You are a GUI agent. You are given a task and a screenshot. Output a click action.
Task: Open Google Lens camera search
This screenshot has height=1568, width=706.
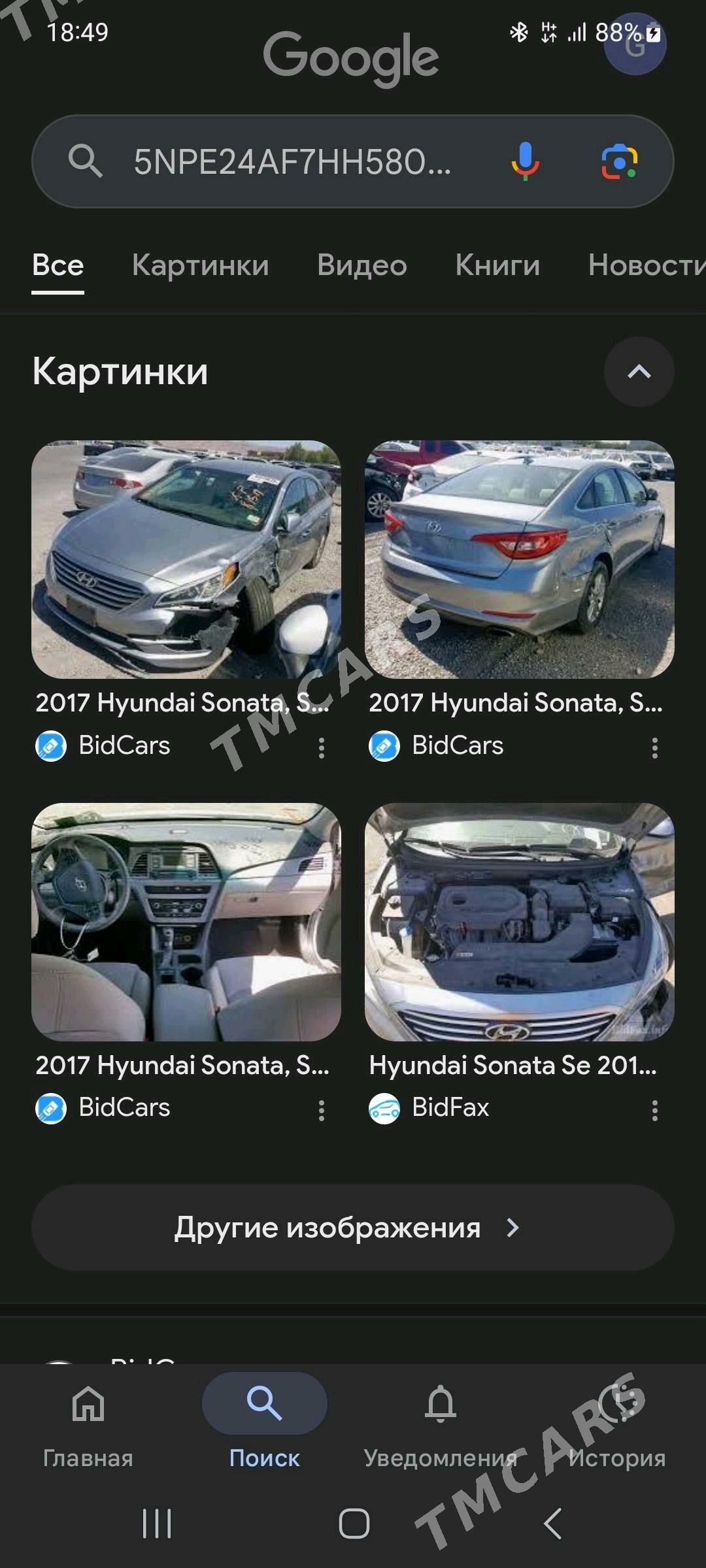pos(619,161)
